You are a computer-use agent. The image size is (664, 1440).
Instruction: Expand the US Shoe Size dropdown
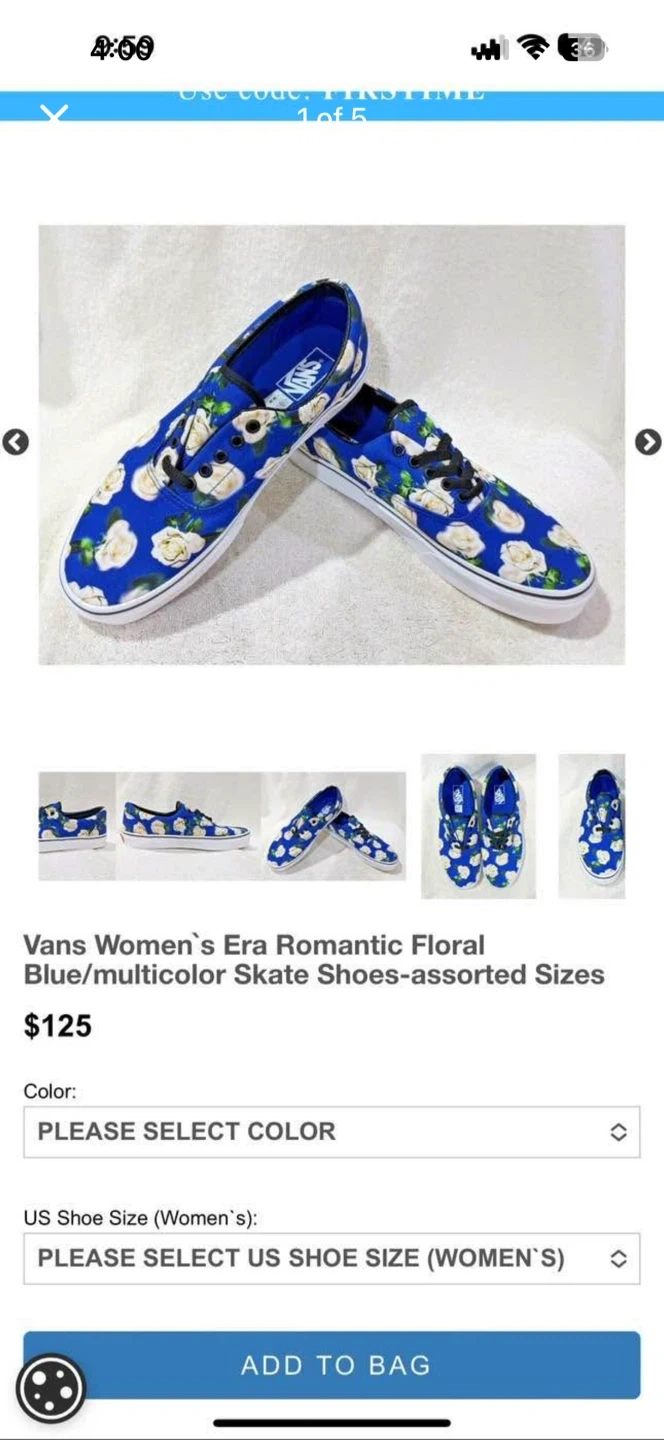[332, 1258]
